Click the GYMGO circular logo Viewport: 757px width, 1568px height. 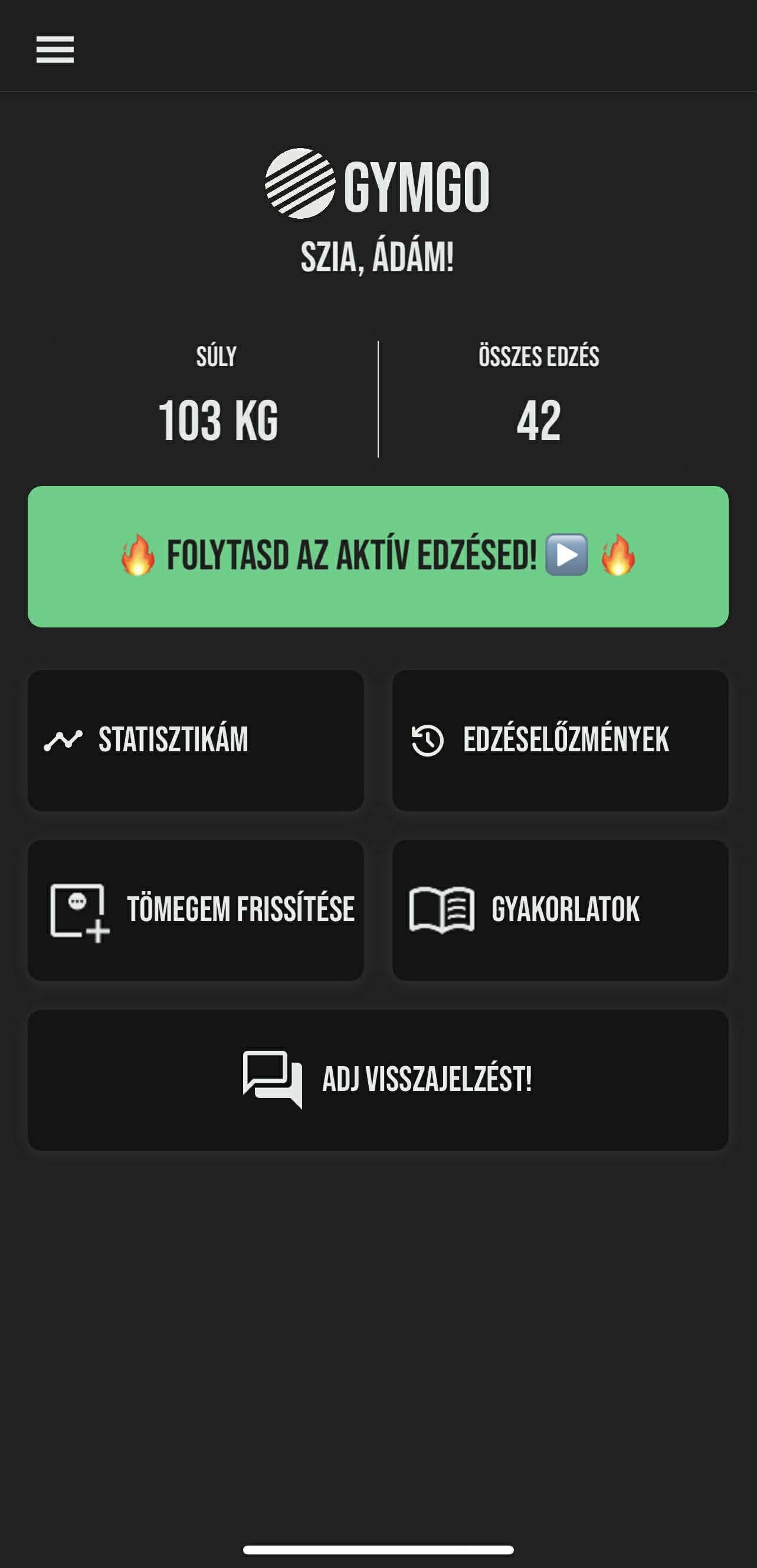300,184
